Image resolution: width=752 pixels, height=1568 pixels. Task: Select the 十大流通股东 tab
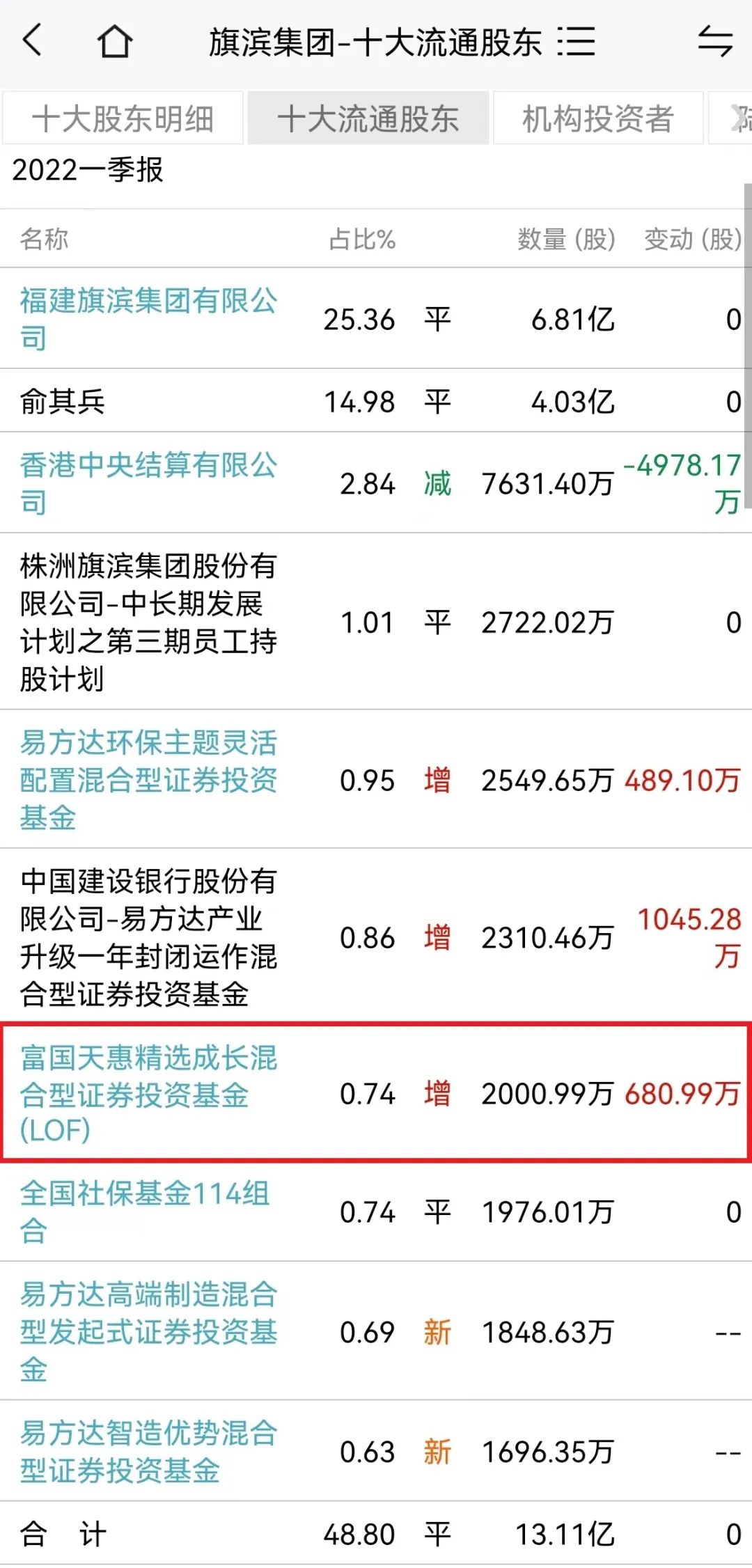368,118
